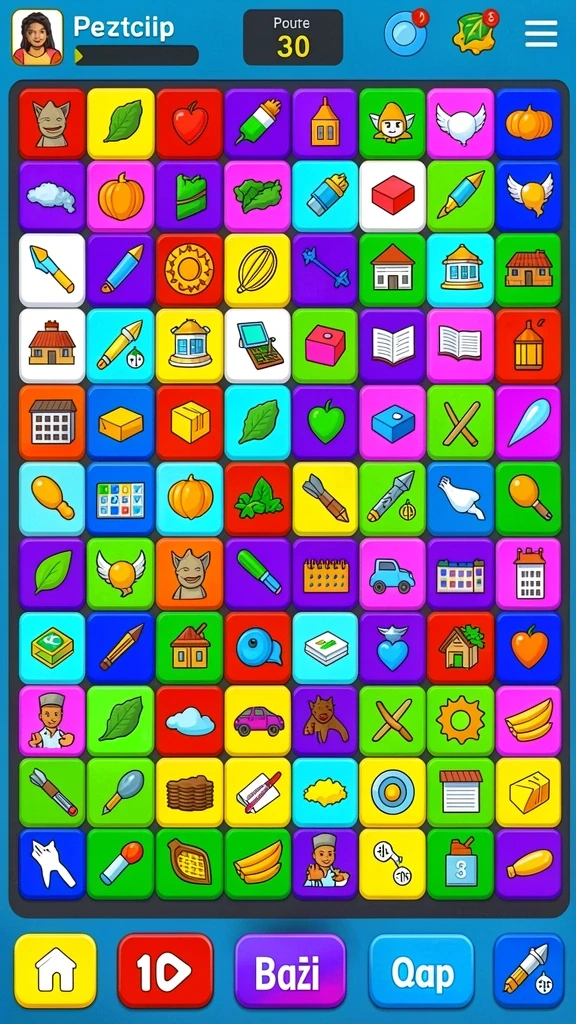Pick the blue arrow on purple tile

[x=325, y=270]
